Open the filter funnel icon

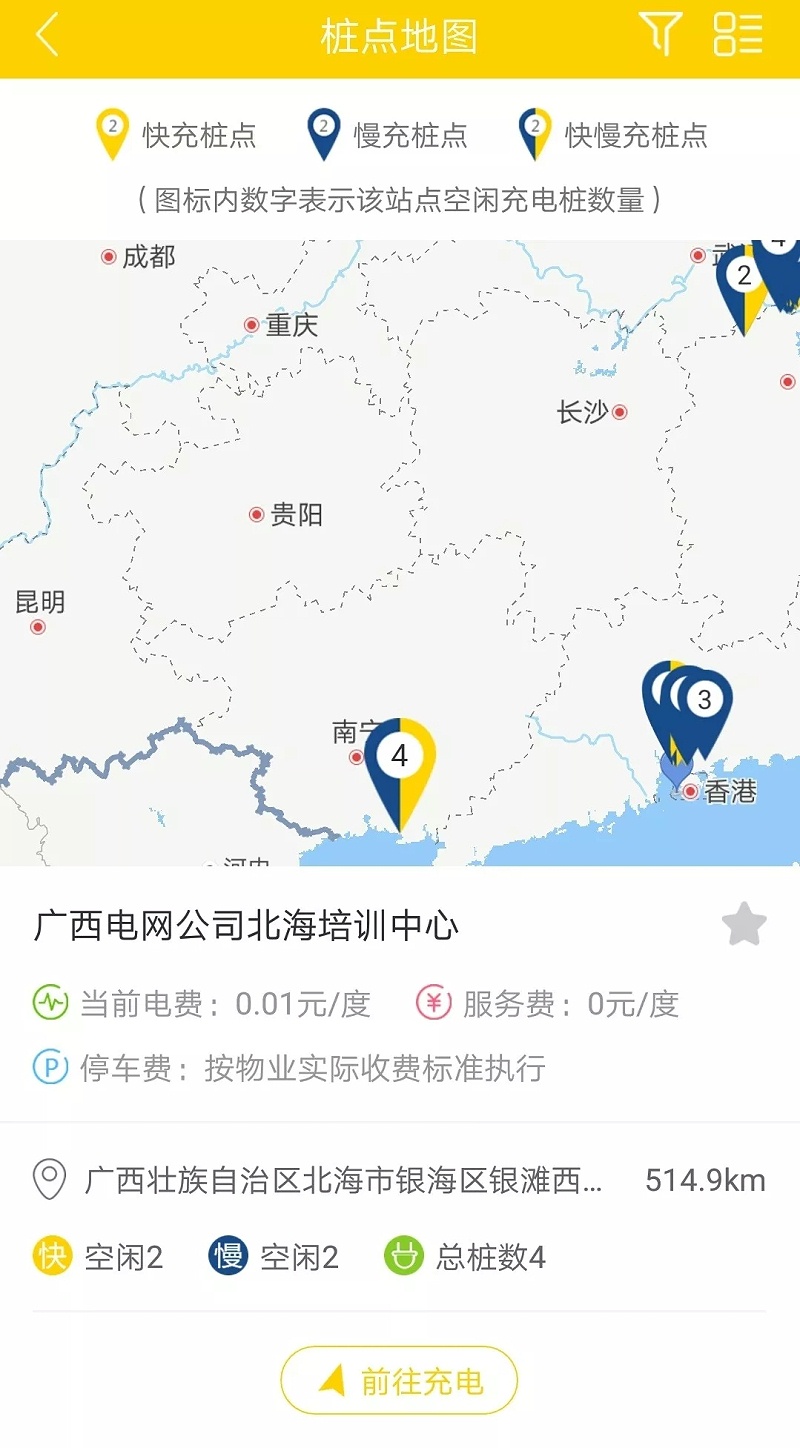click(x=660, y=35)
